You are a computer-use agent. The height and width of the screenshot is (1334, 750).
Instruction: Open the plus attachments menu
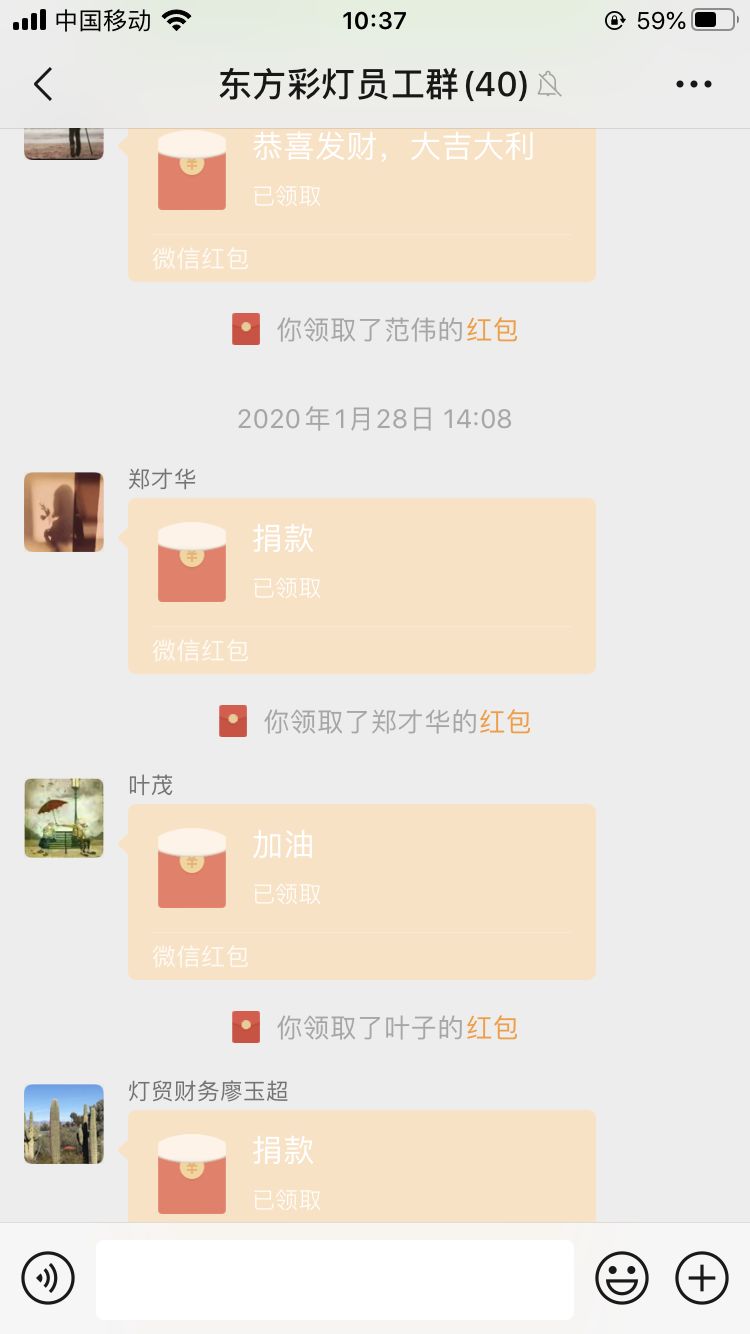[x=702, y=1278]
